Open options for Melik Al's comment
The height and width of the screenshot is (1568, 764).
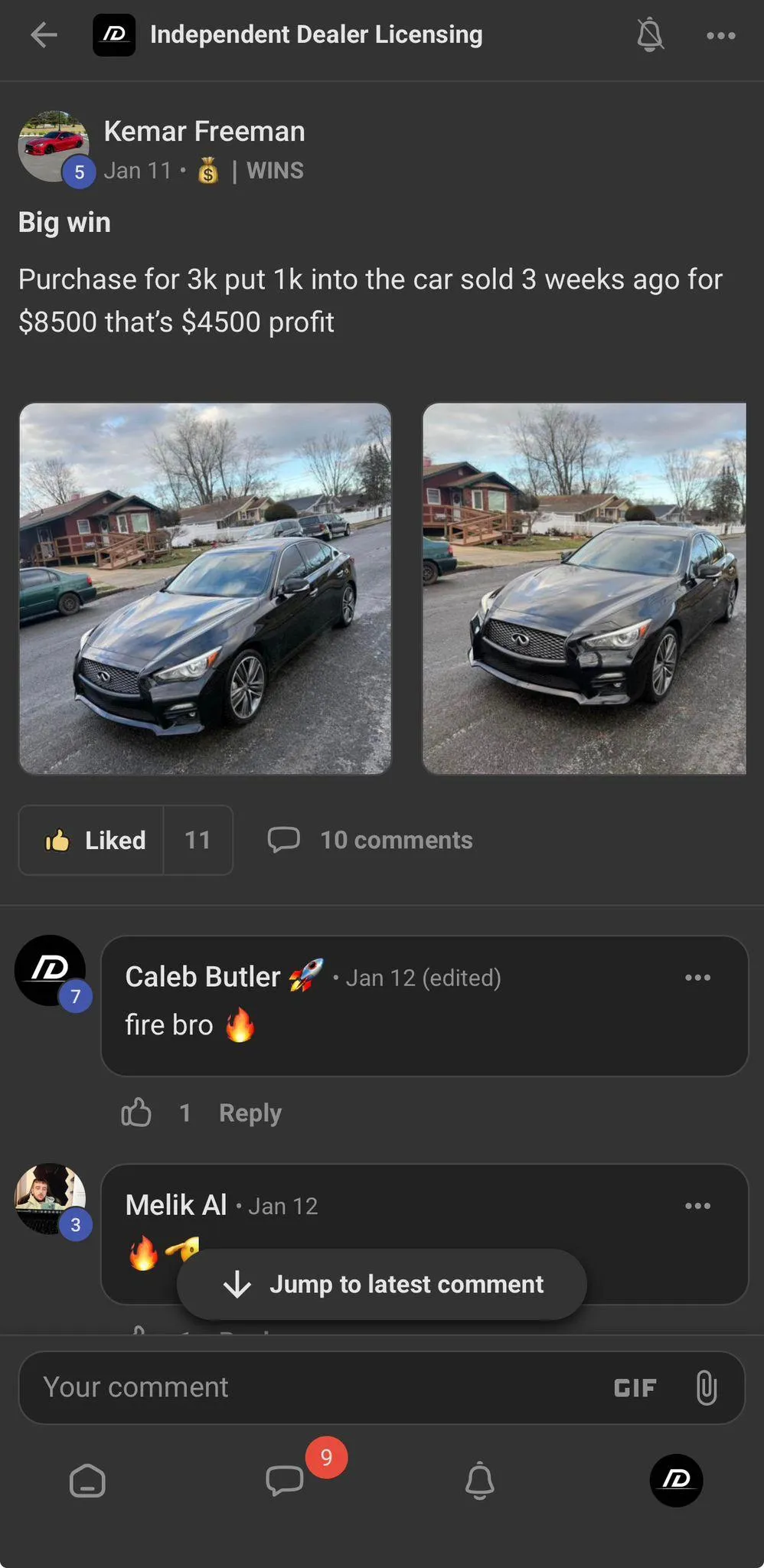pyautogui.click(x=697, y=1206)
